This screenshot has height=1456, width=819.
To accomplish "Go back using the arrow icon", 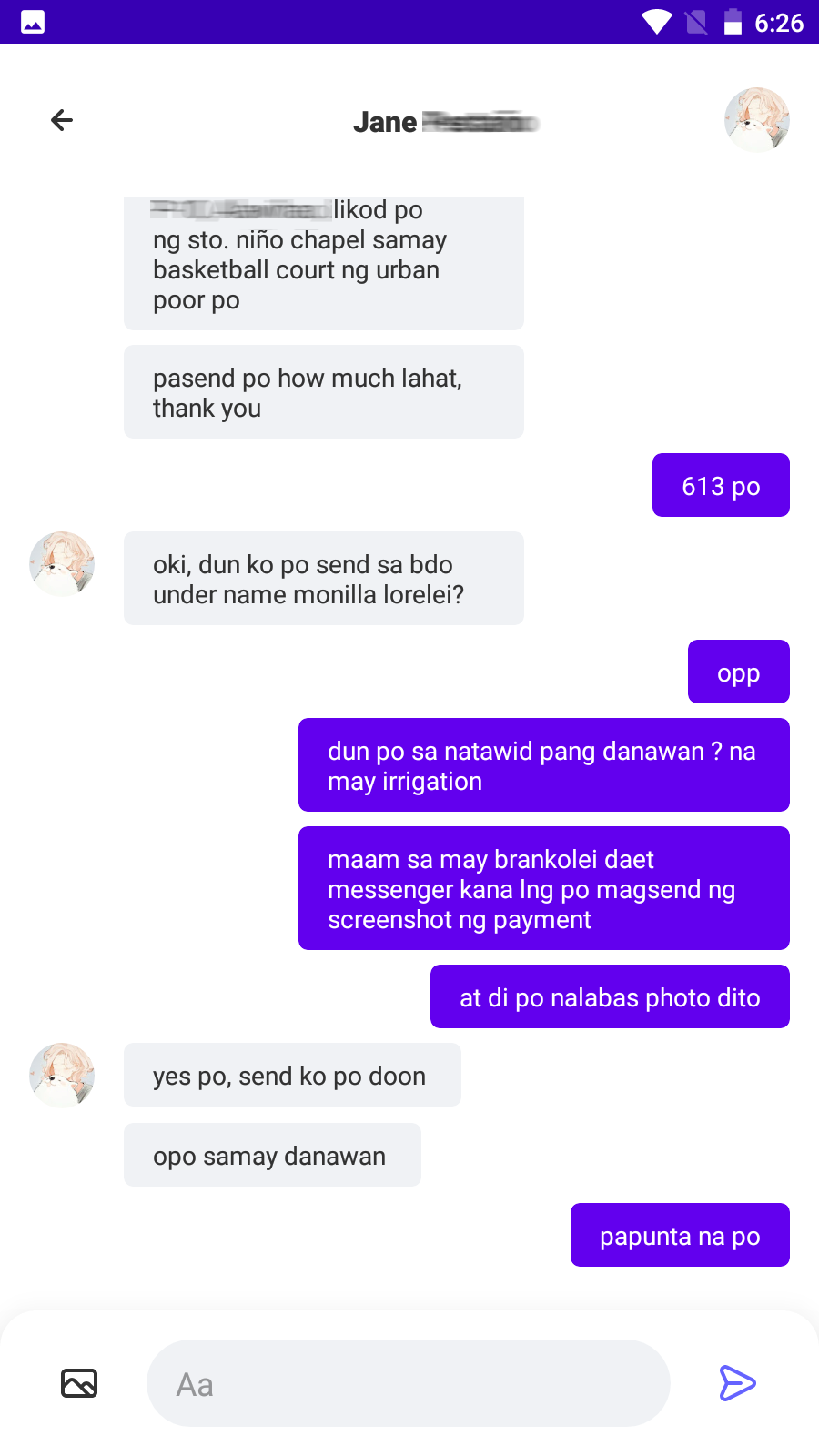I will tap(62, 120).
